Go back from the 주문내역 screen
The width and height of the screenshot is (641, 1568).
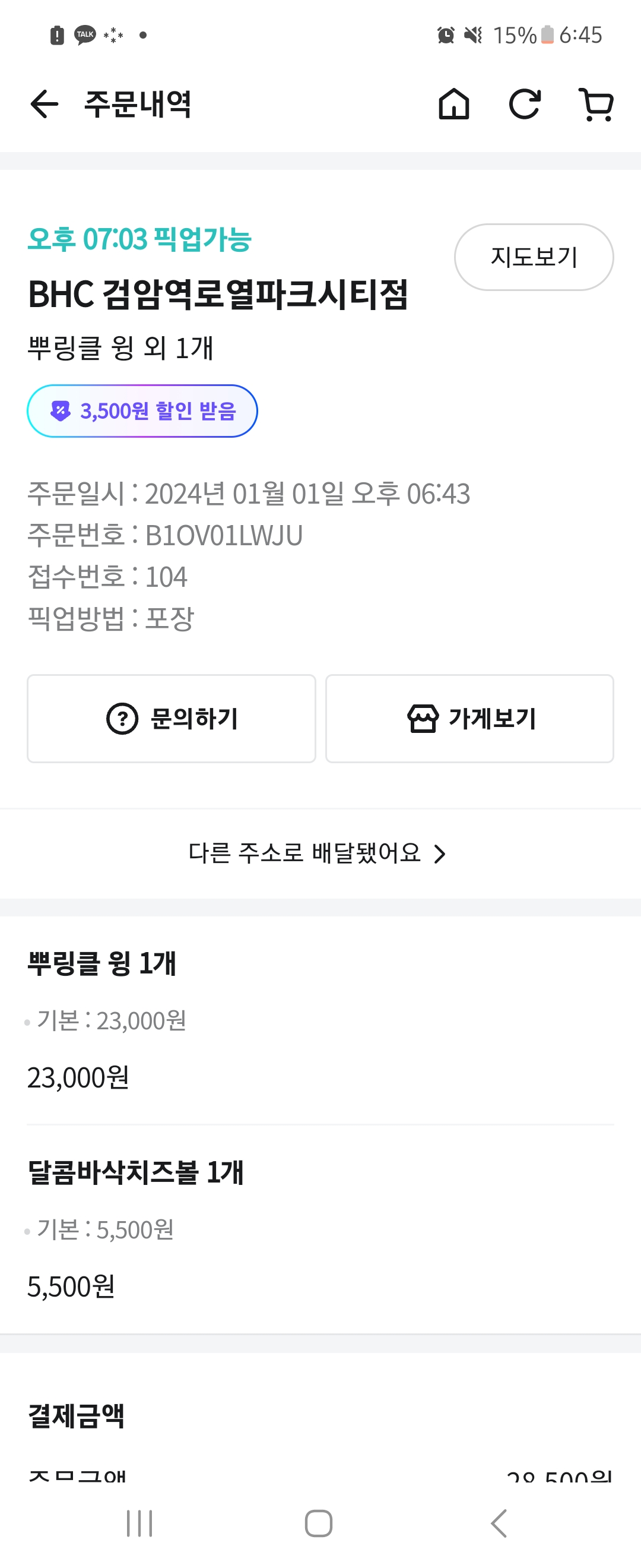pyautogui.click(x=45, y=104)
